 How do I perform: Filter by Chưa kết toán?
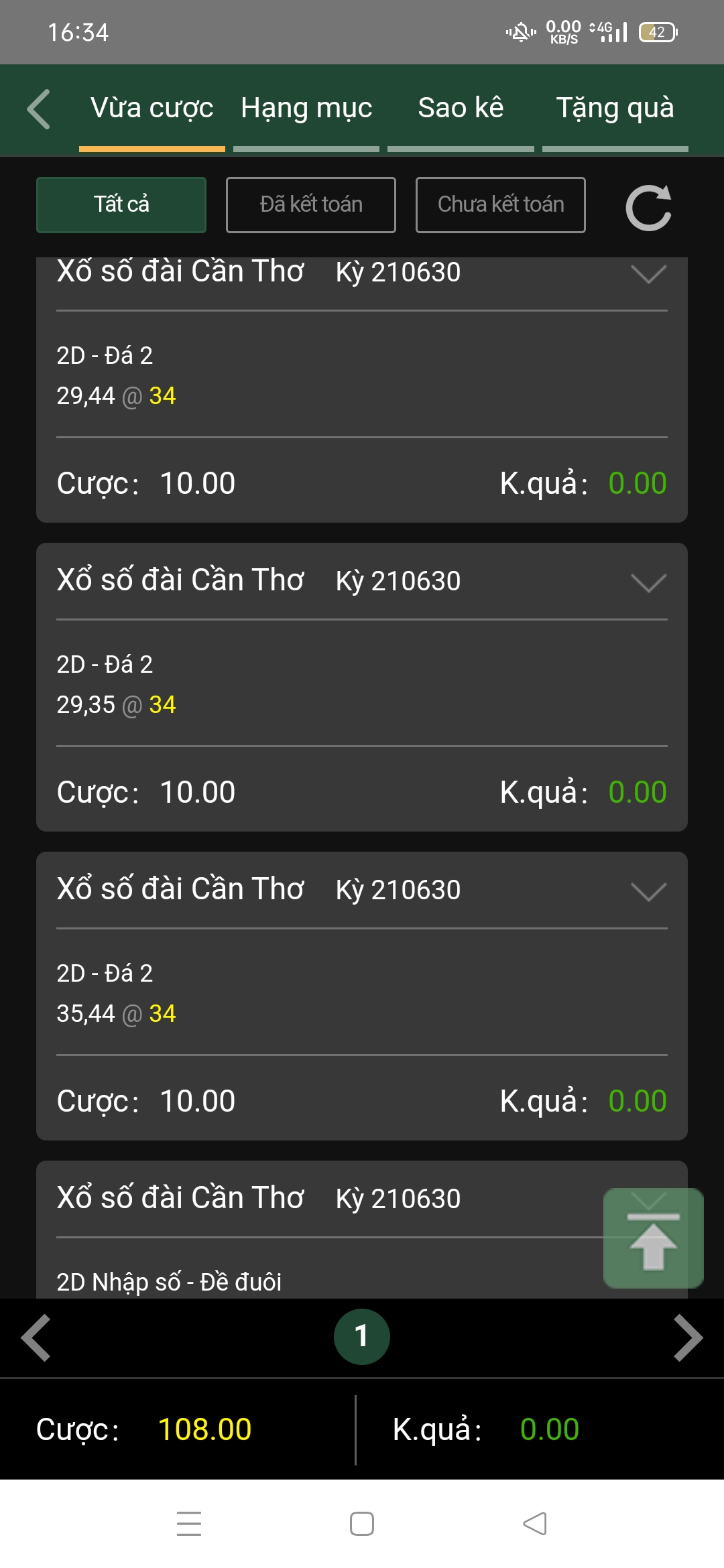pos(501,205)
